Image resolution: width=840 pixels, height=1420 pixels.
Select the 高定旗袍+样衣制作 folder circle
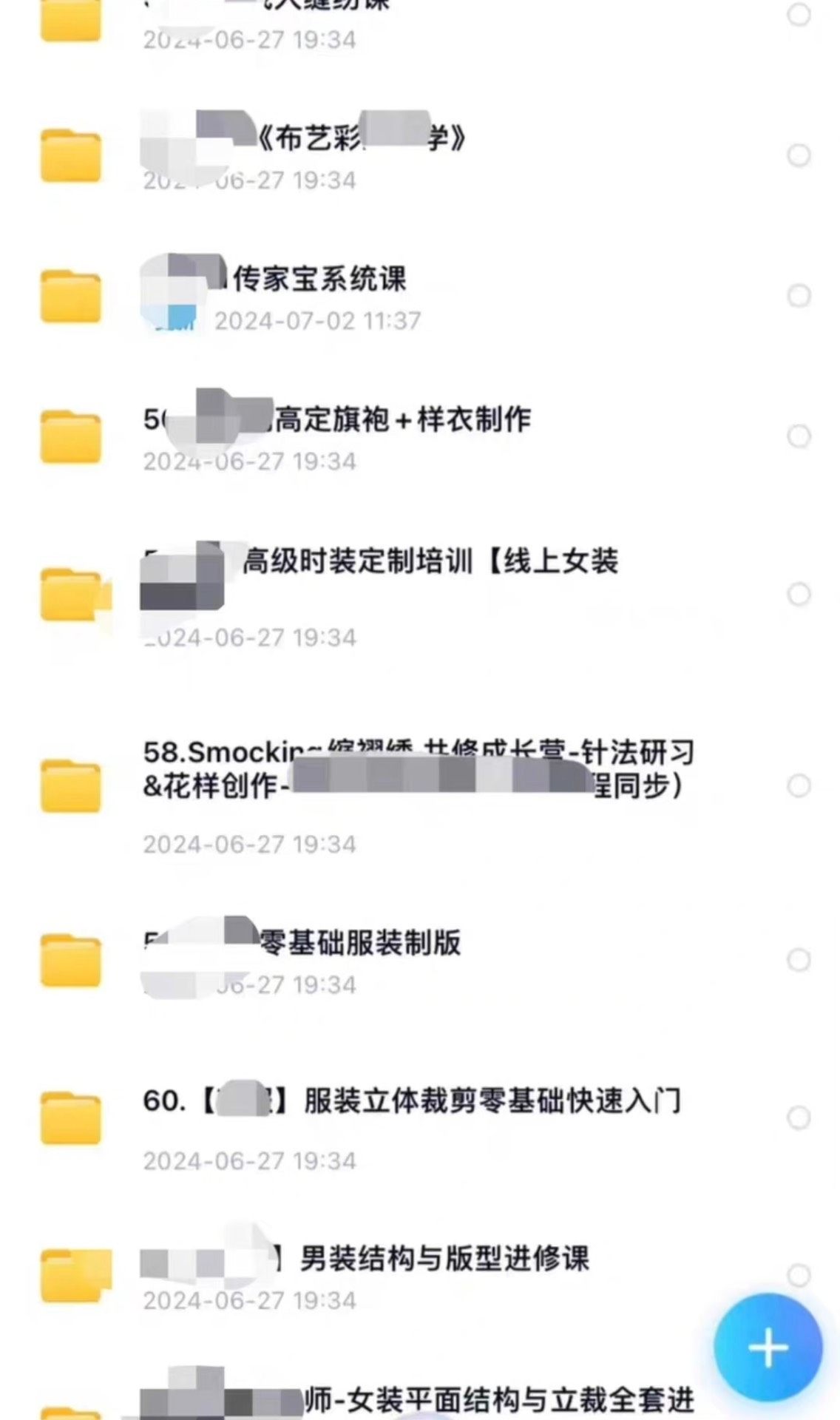click(799, 436)
